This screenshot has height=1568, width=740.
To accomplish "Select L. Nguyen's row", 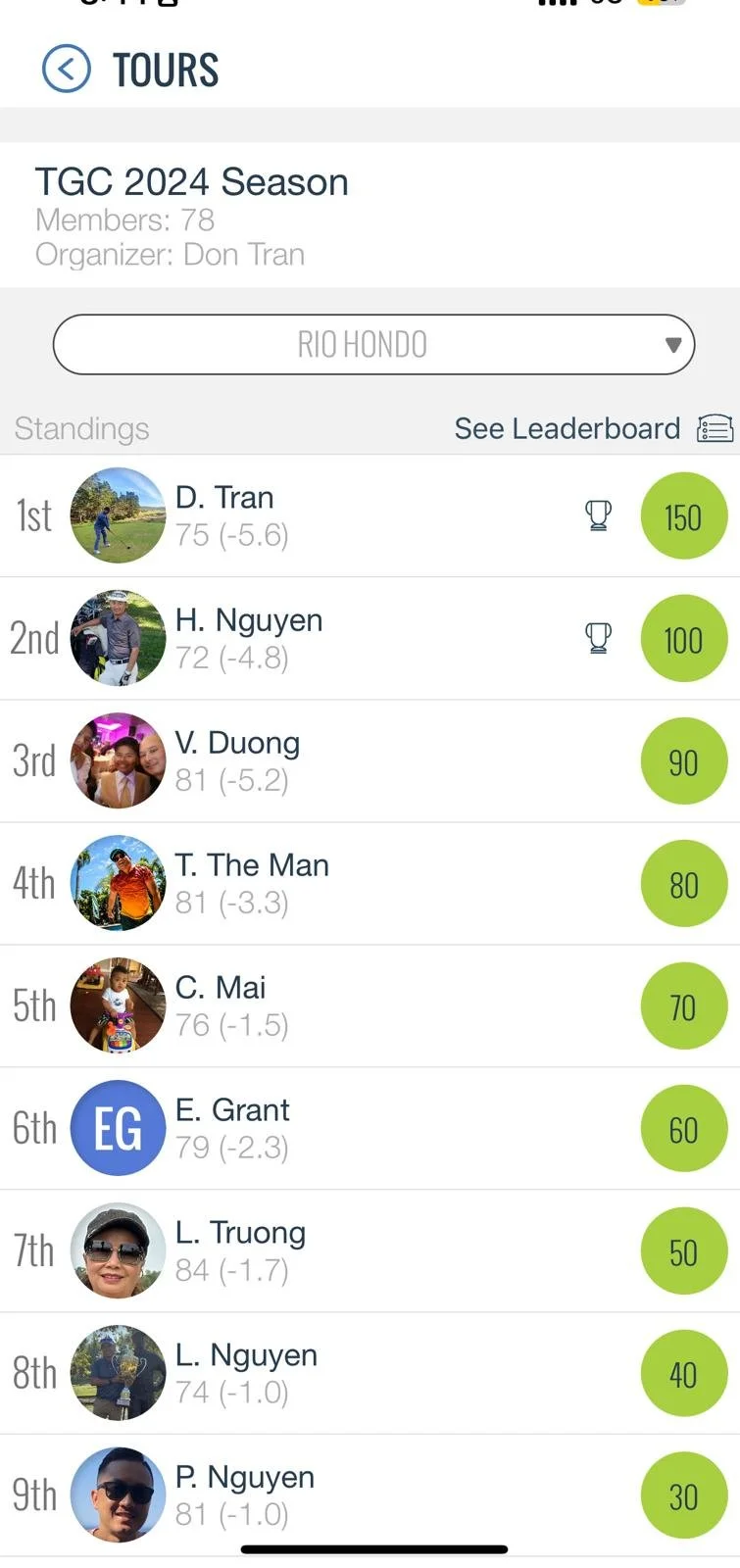I will click(370, 1374).
